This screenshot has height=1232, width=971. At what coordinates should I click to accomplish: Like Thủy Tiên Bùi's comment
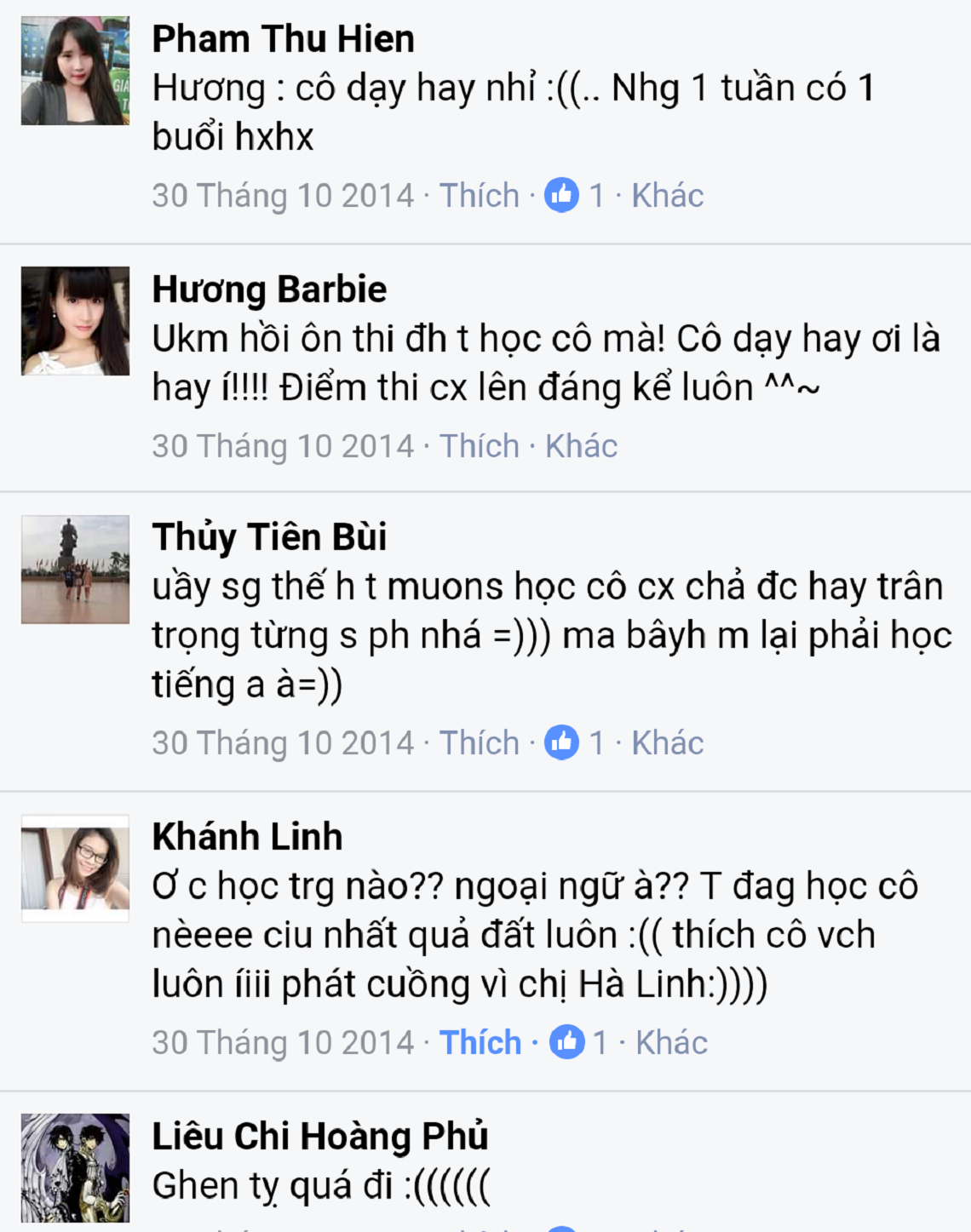point(479,743)
